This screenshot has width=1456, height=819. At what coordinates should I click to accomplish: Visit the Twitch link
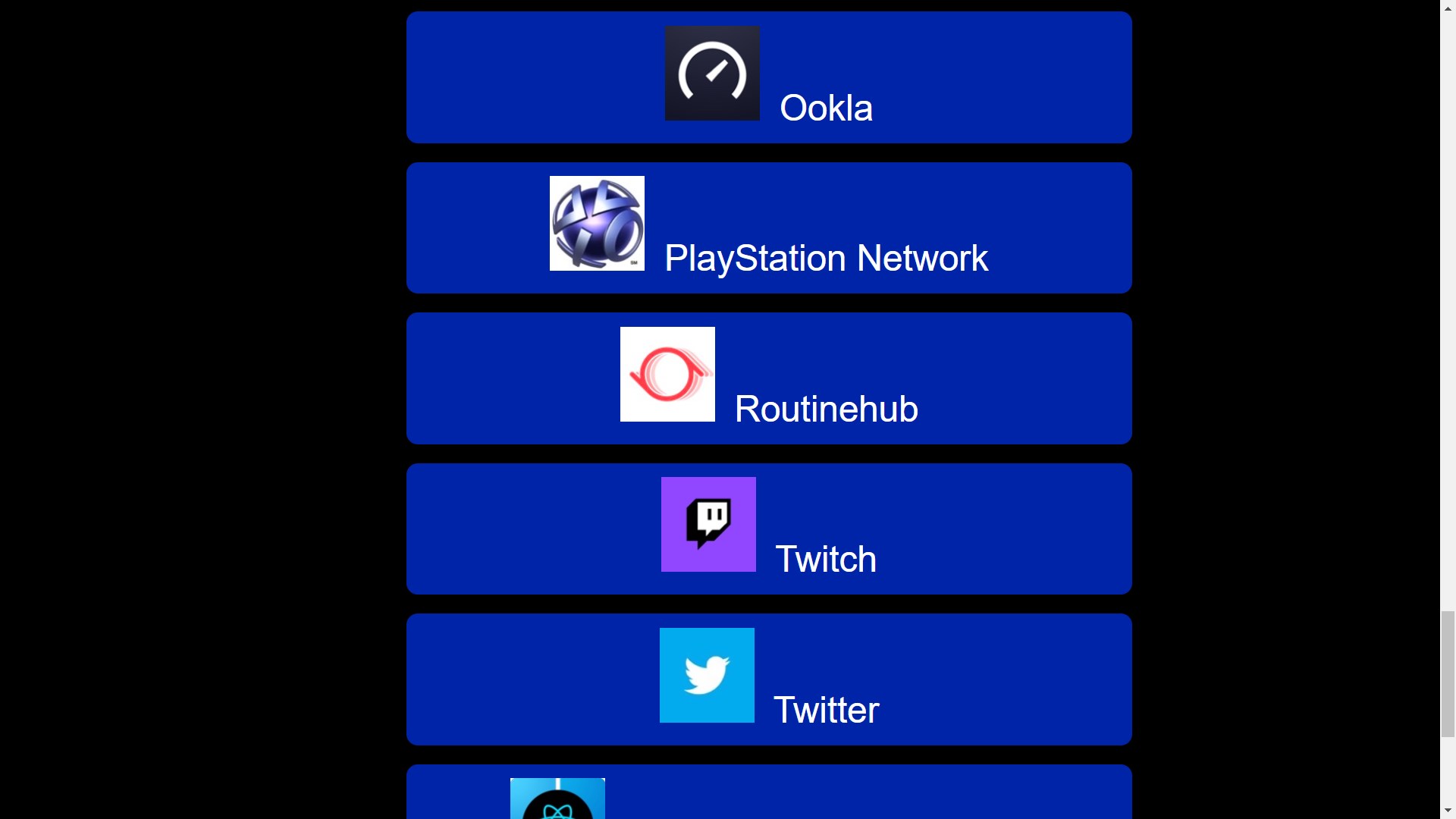coord(769,529)
